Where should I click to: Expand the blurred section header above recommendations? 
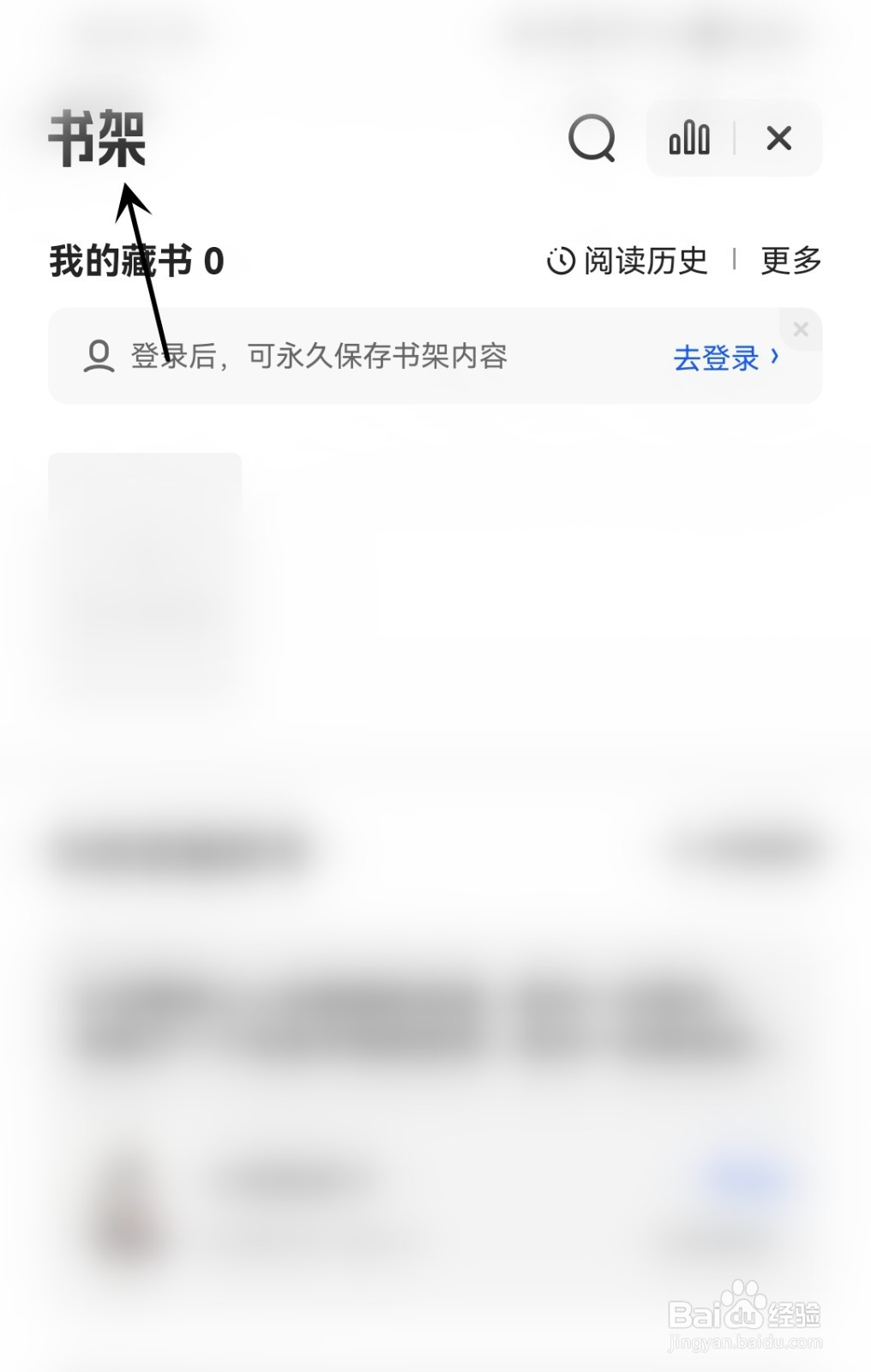click(x=180, y=851)
